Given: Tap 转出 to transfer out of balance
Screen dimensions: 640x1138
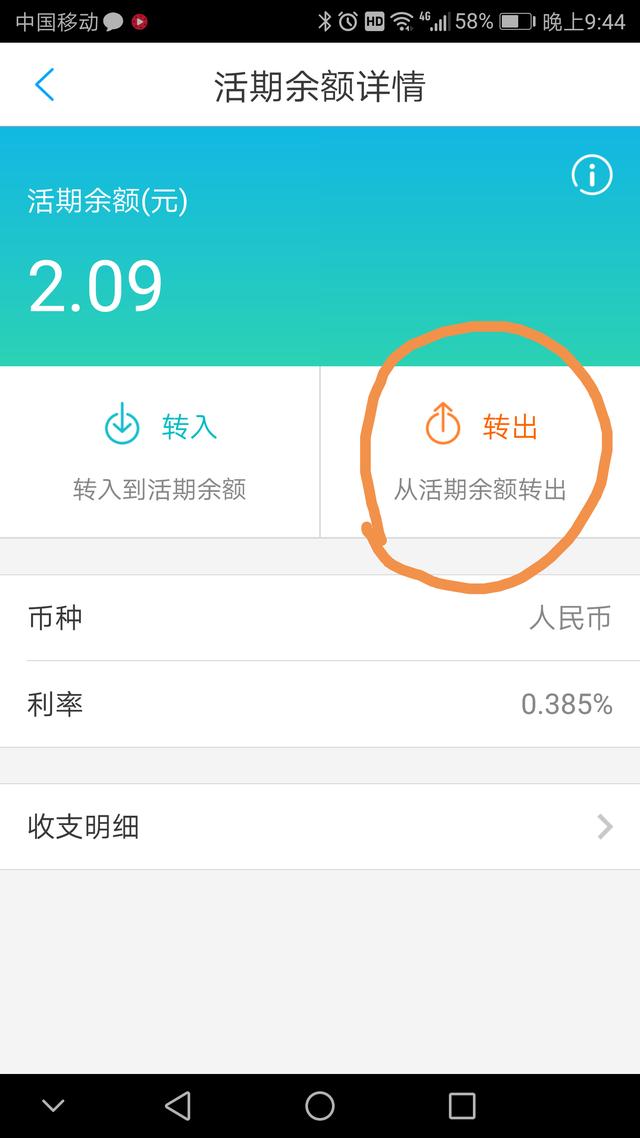Looking at the screenshot, I should click(x=481, y=451).
